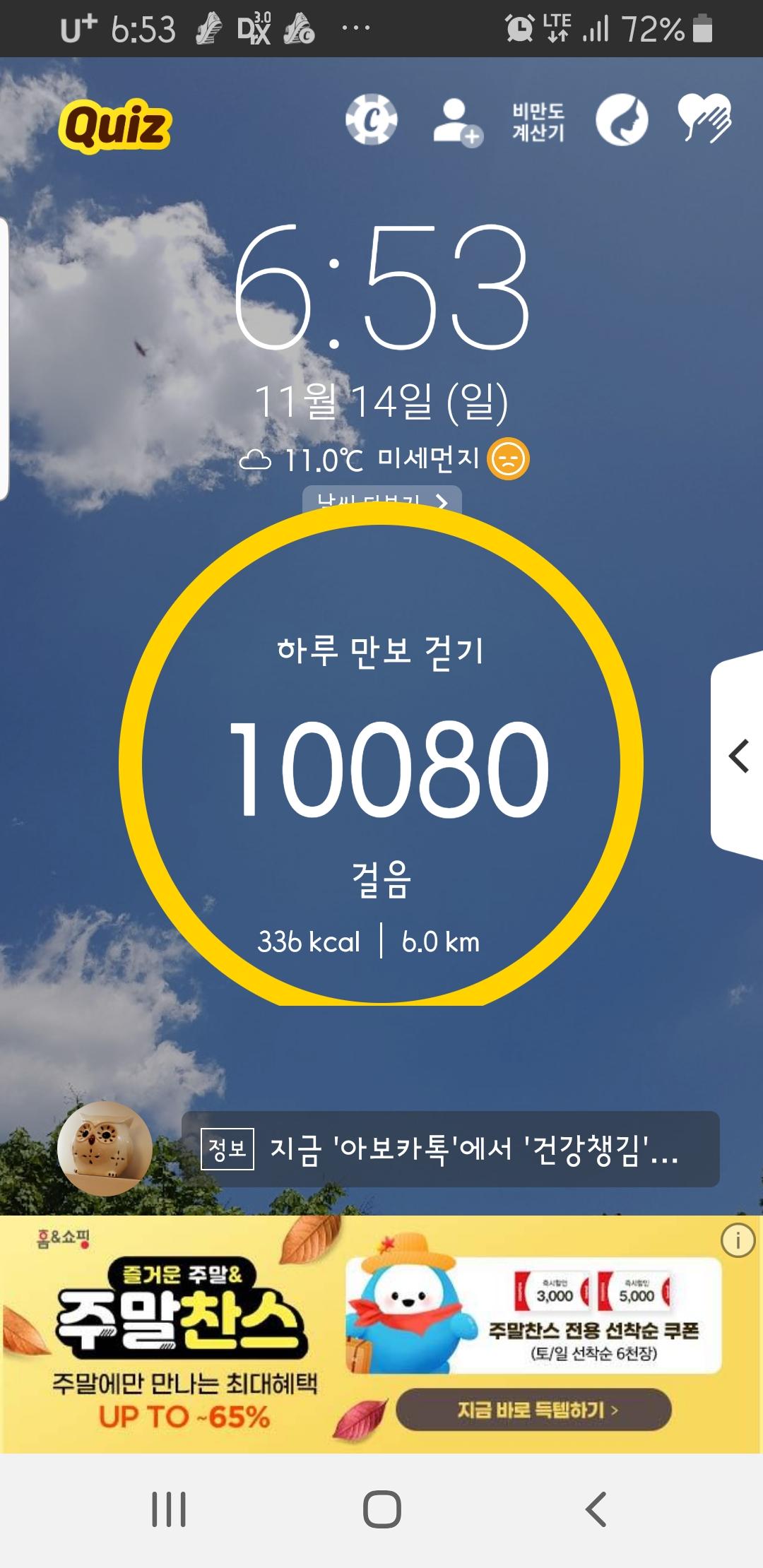763x1568 pixels.
Task: Tap the add friend icon
Action: (456, 121)
